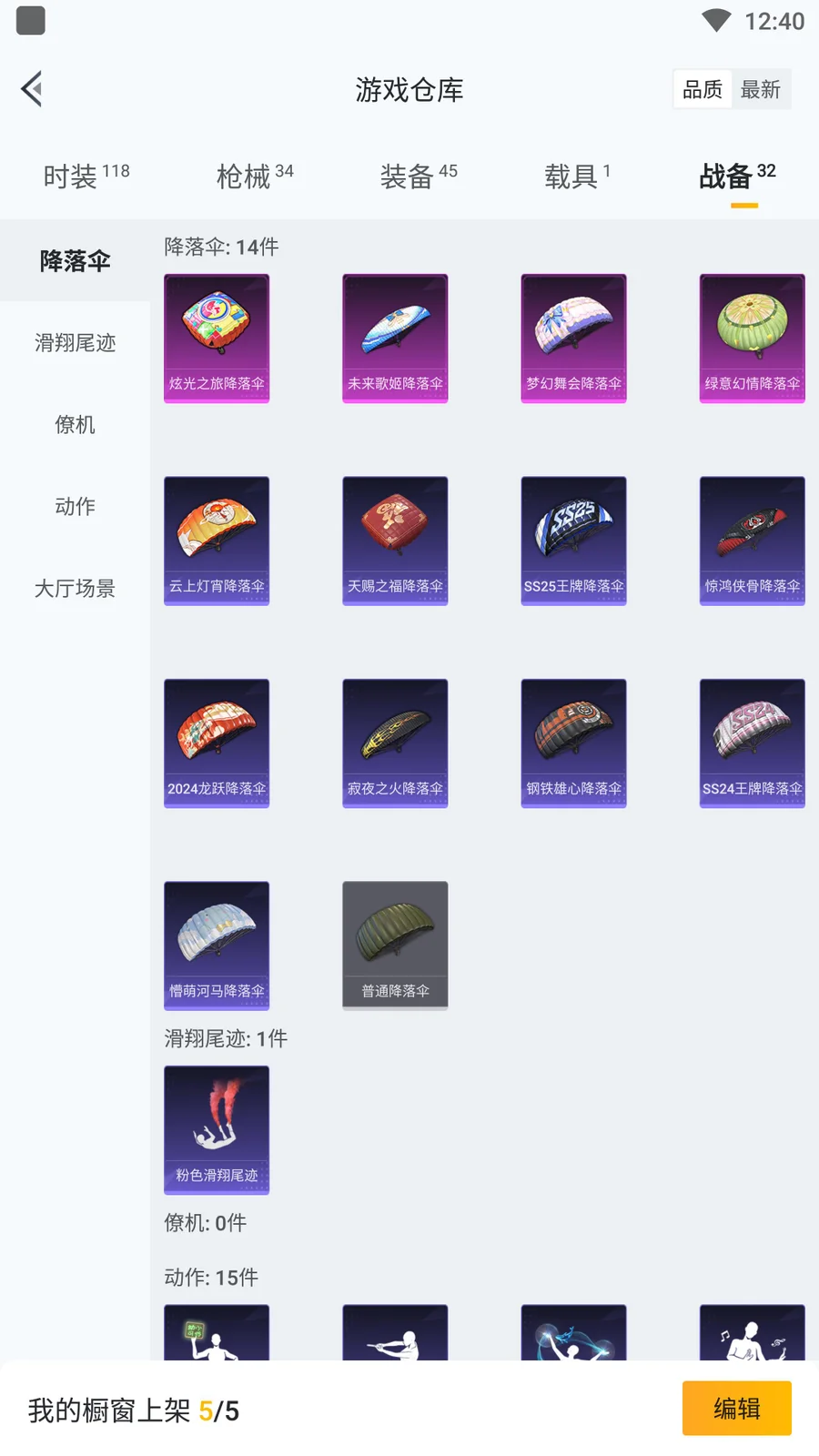Jump to 滑翔尾迹 in the sidebar

75,343
